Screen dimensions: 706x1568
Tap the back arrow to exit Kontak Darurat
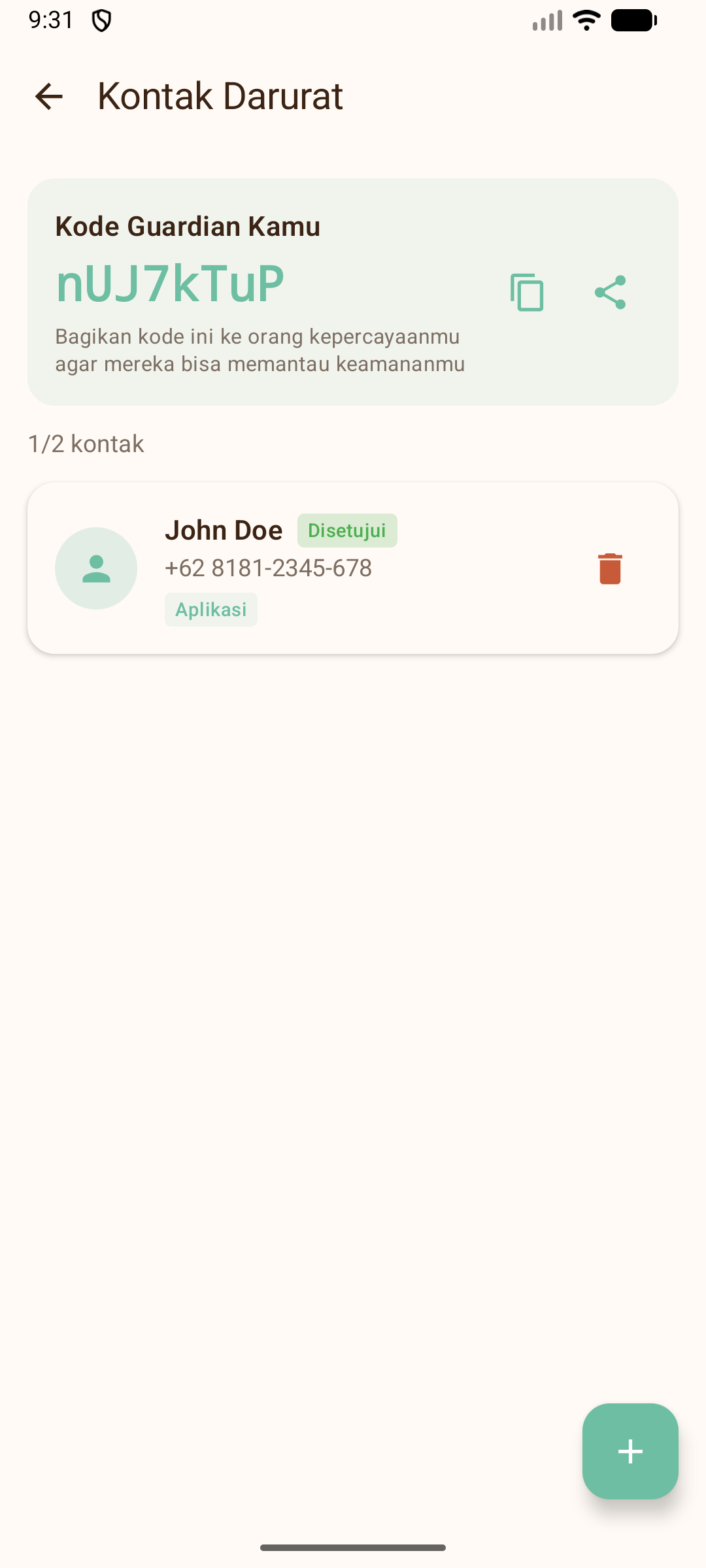point(48,96)
